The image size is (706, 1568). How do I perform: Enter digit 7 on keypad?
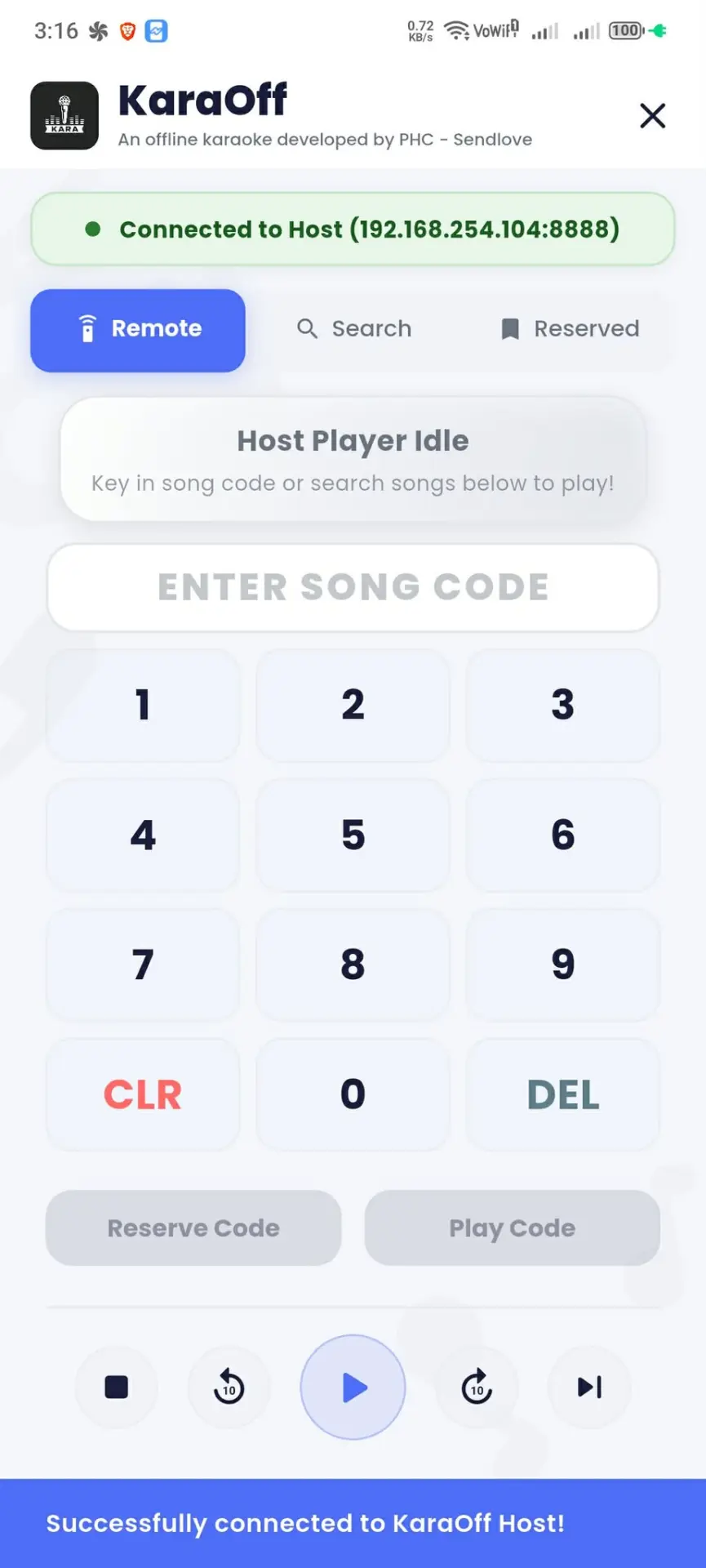click(143, 964)
